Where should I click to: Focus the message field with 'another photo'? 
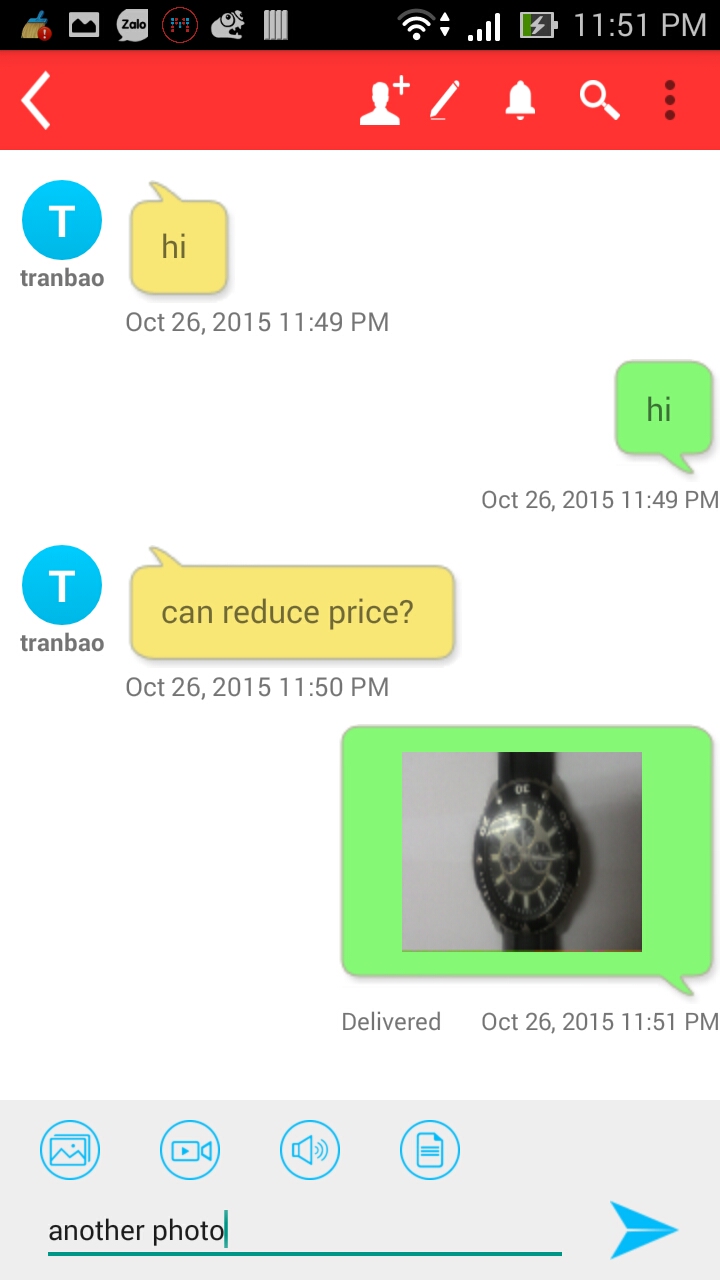(x=304, y=1231)
